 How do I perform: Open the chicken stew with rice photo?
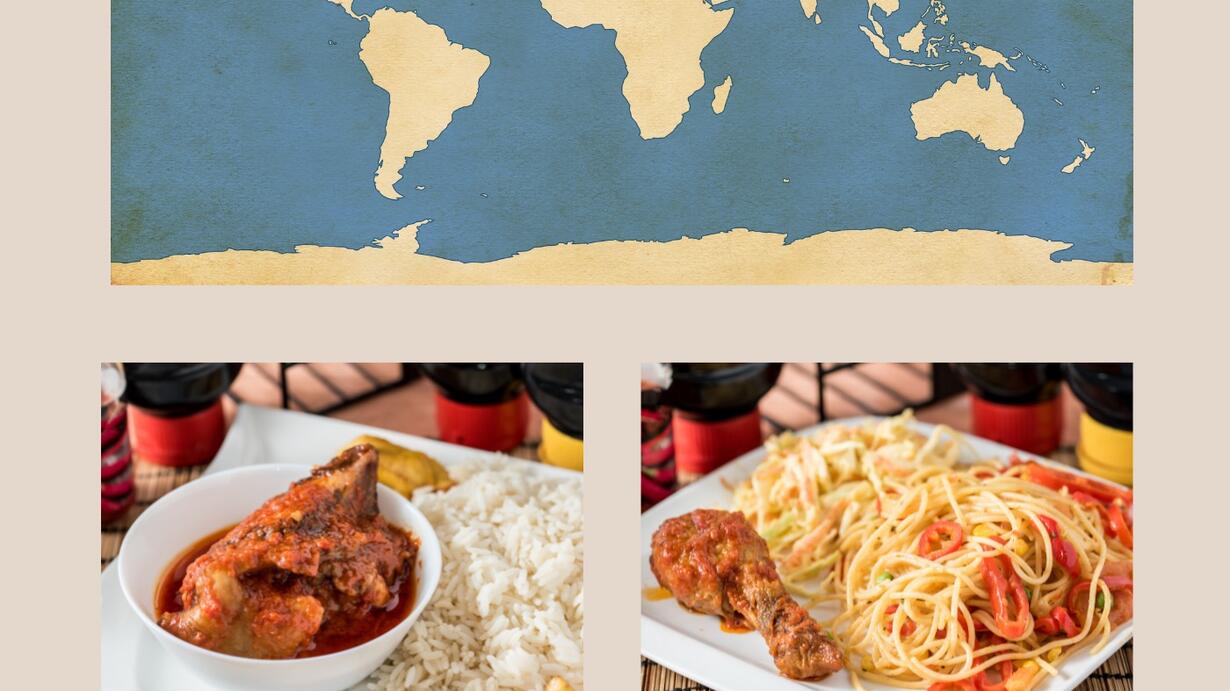coord(342,527)
